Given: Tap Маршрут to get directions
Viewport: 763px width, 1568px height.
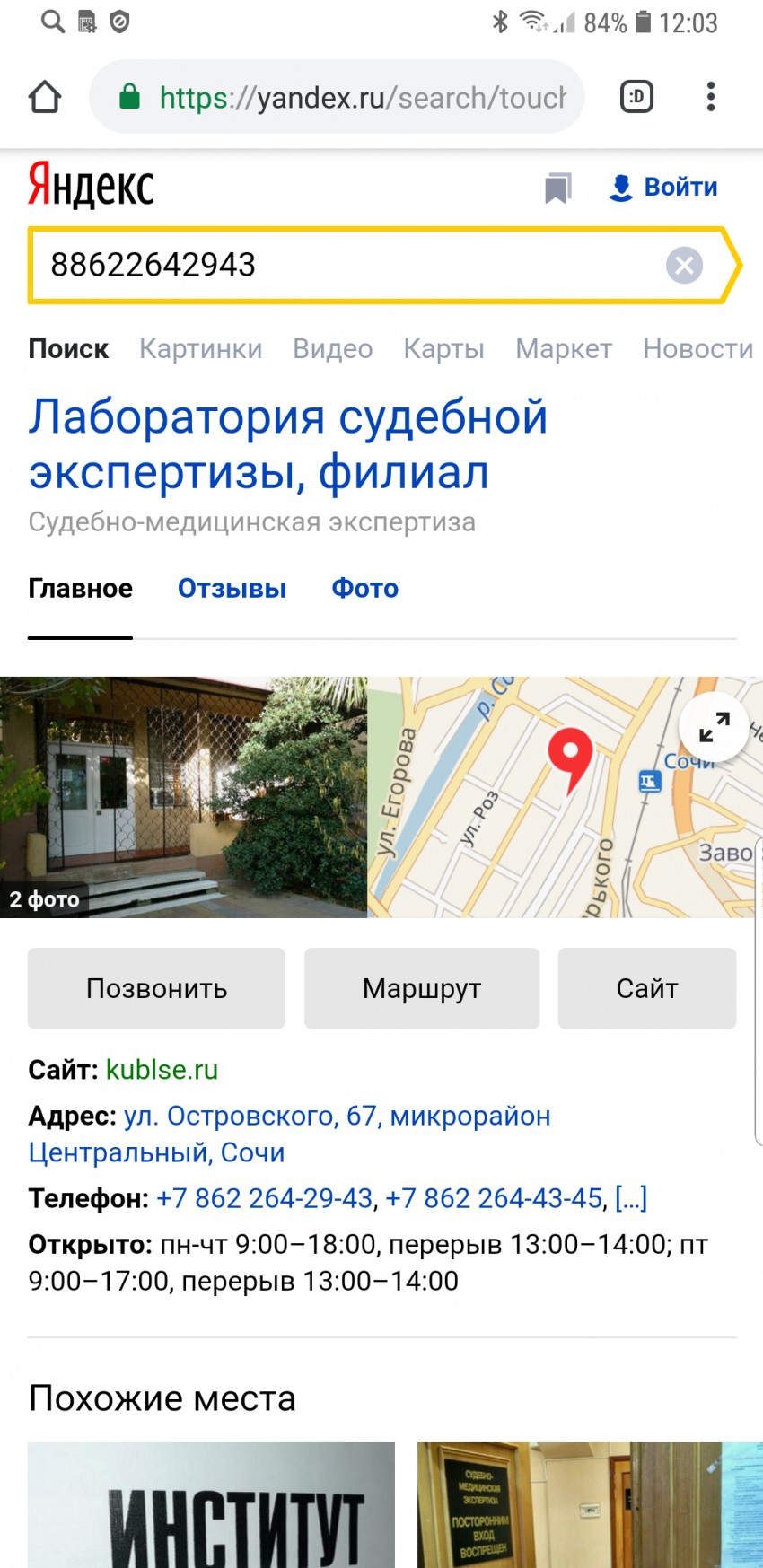Looking at the screenshot, I should coord(422,988).
